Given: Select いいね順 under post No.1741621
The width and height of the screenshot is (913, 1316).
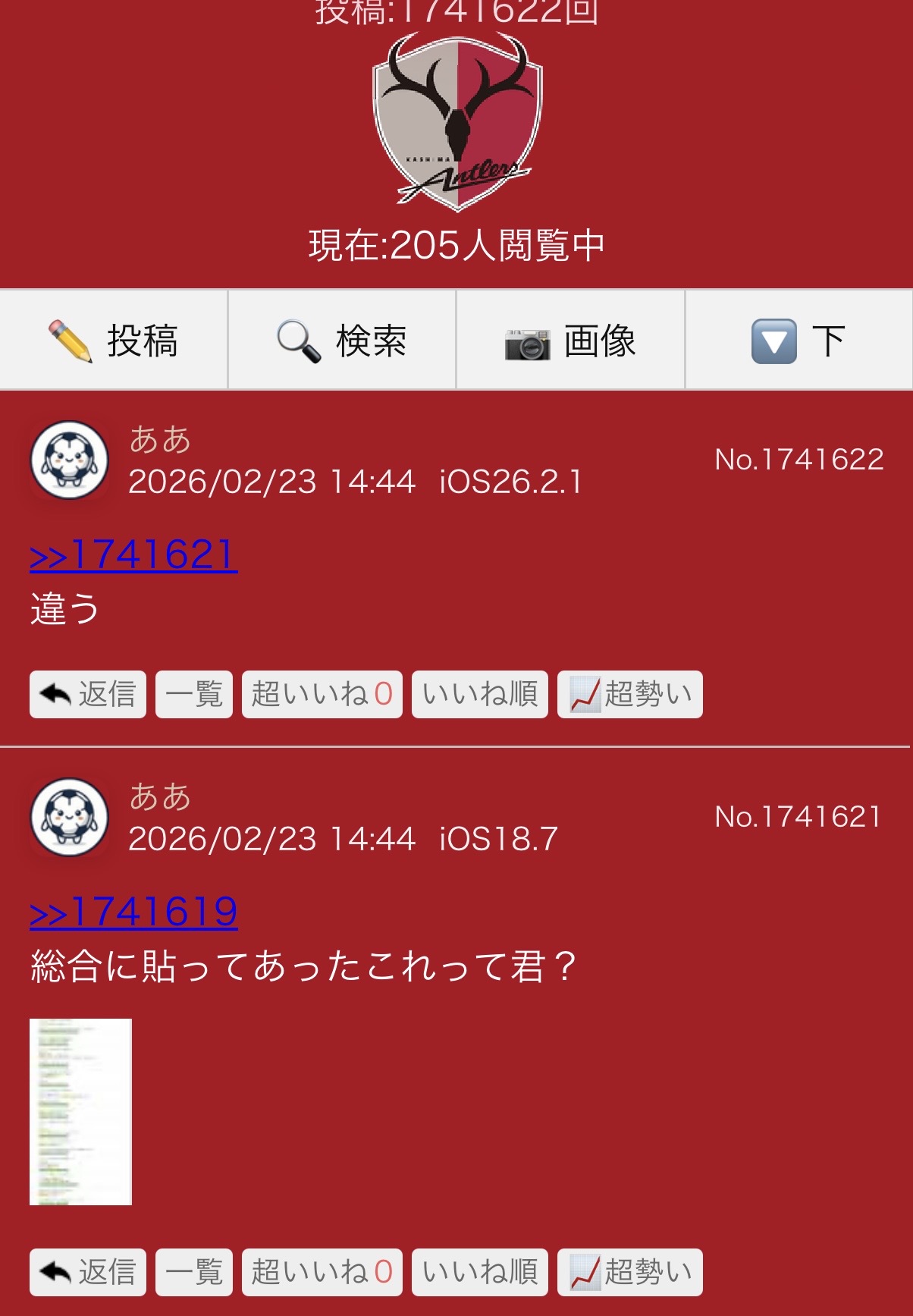Looking at the screenshot, I should click(x=480, y=1272).
